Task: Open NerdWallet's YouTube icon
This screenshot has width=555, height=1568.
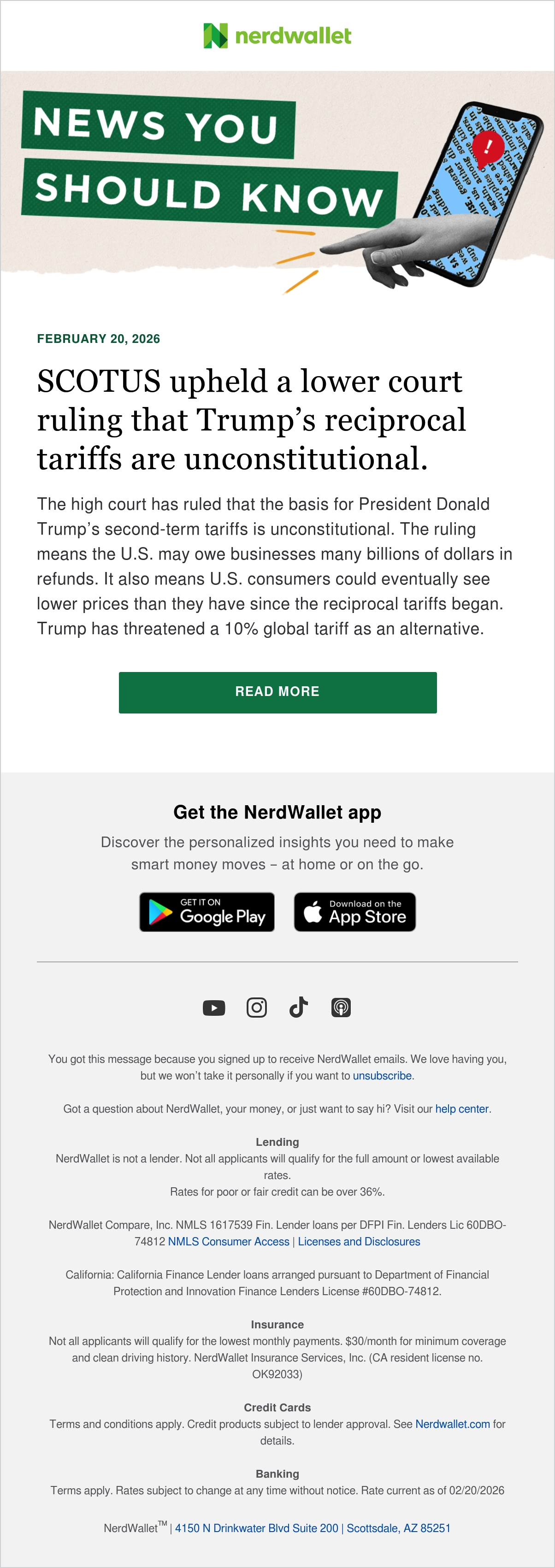Action: click(x=213, y=1008)
